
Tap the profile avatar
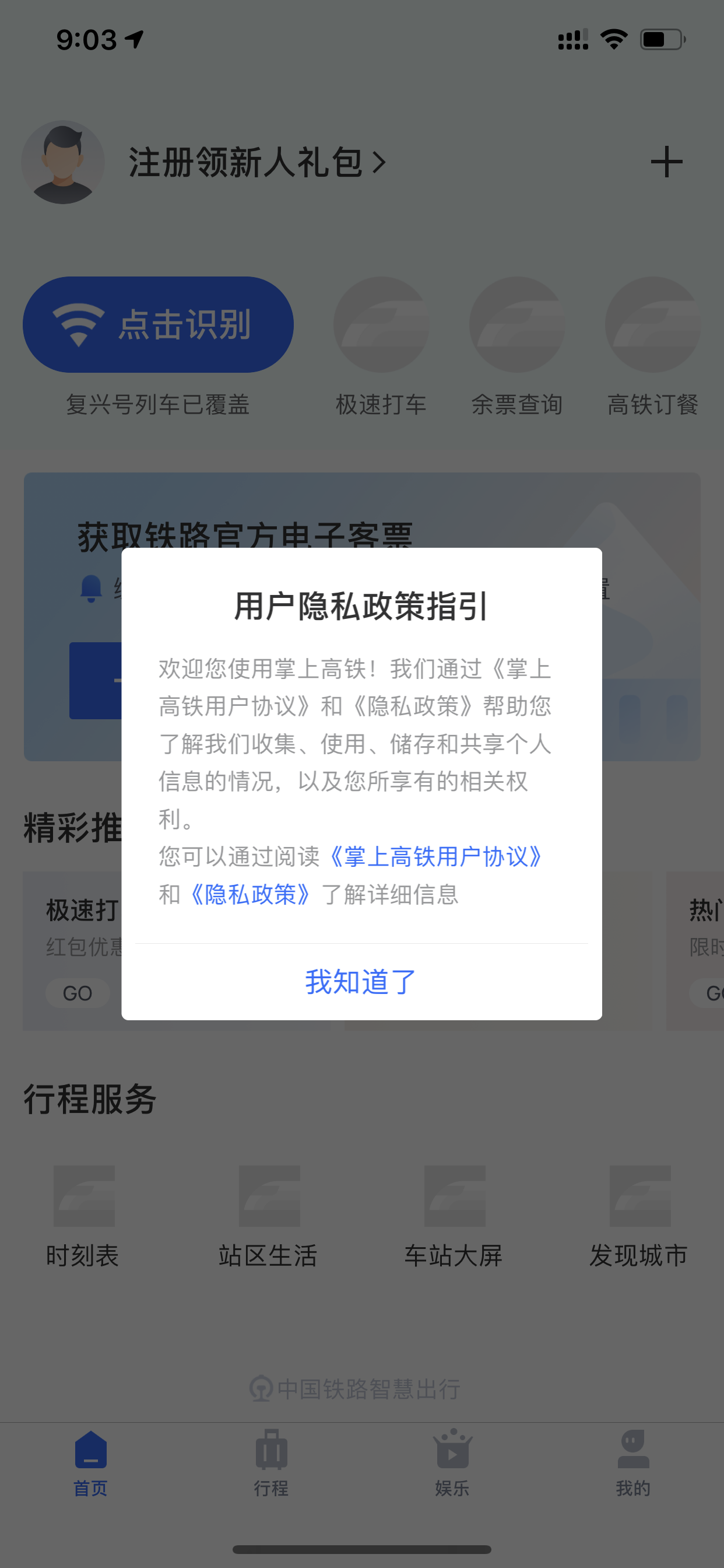tap(63, 162)
